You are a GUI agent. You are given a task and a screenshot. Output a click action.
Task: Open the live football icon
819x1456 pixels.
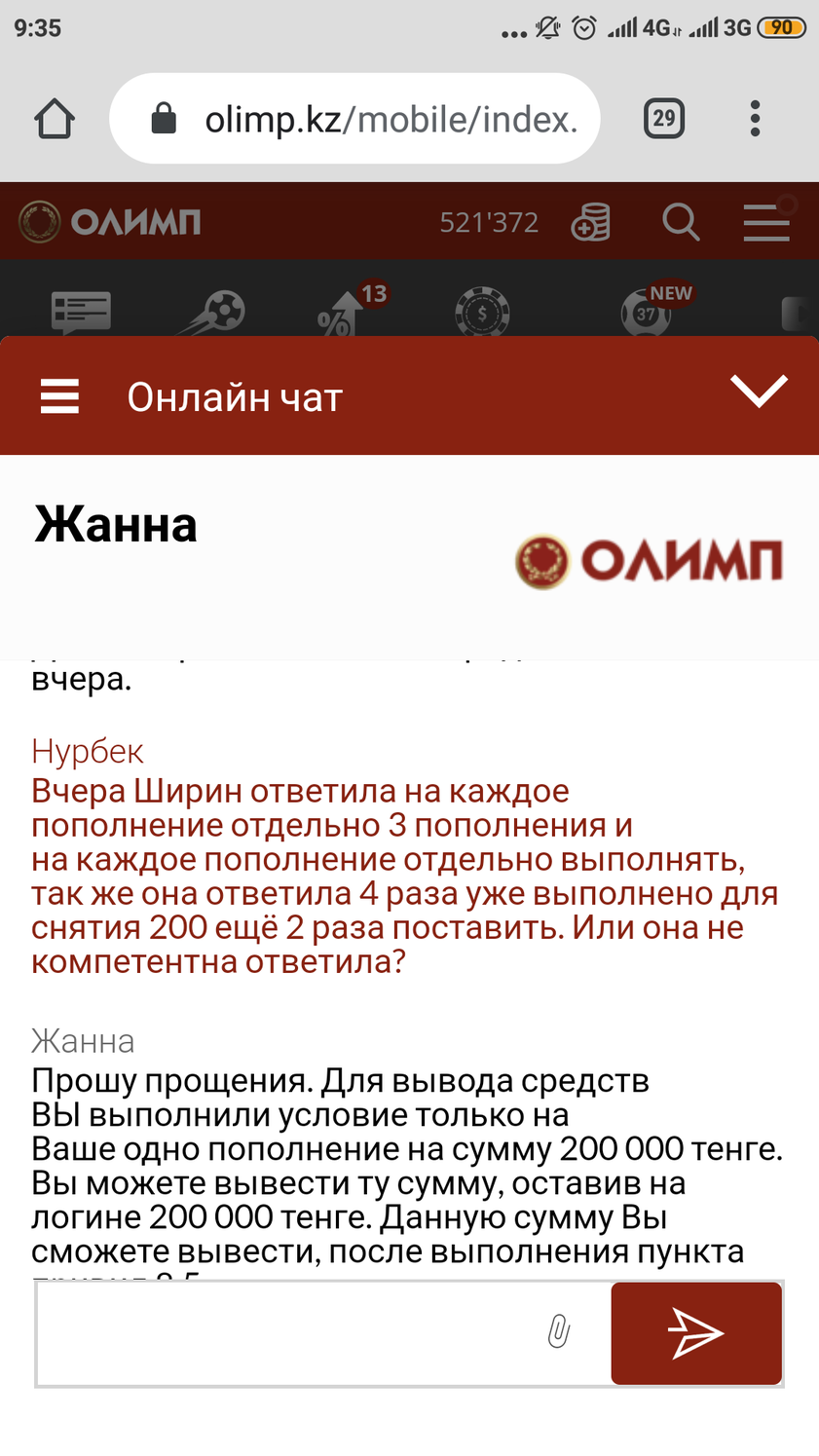click(x=216, y=314)
